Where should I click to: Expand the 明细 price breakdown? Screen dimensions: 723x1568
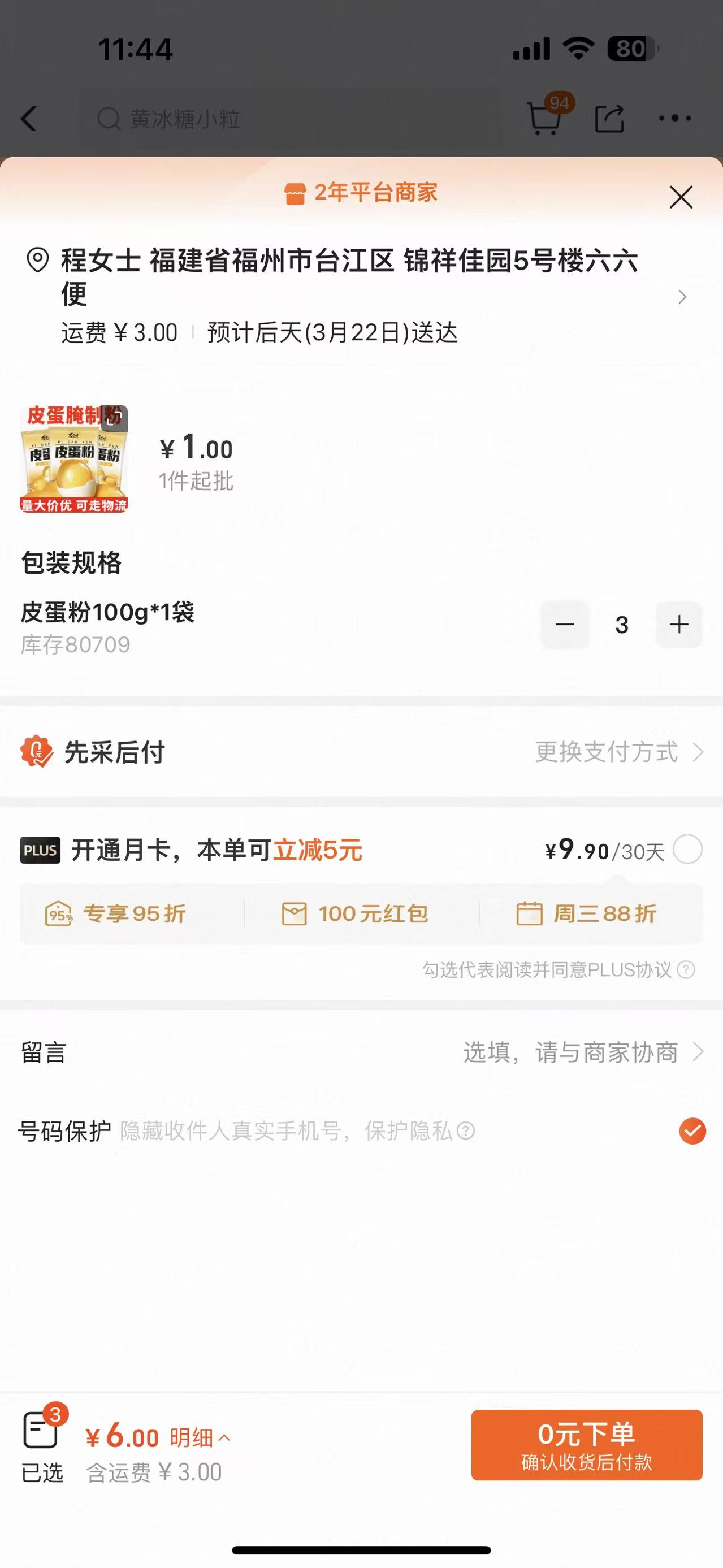[x=200, y=1438]
